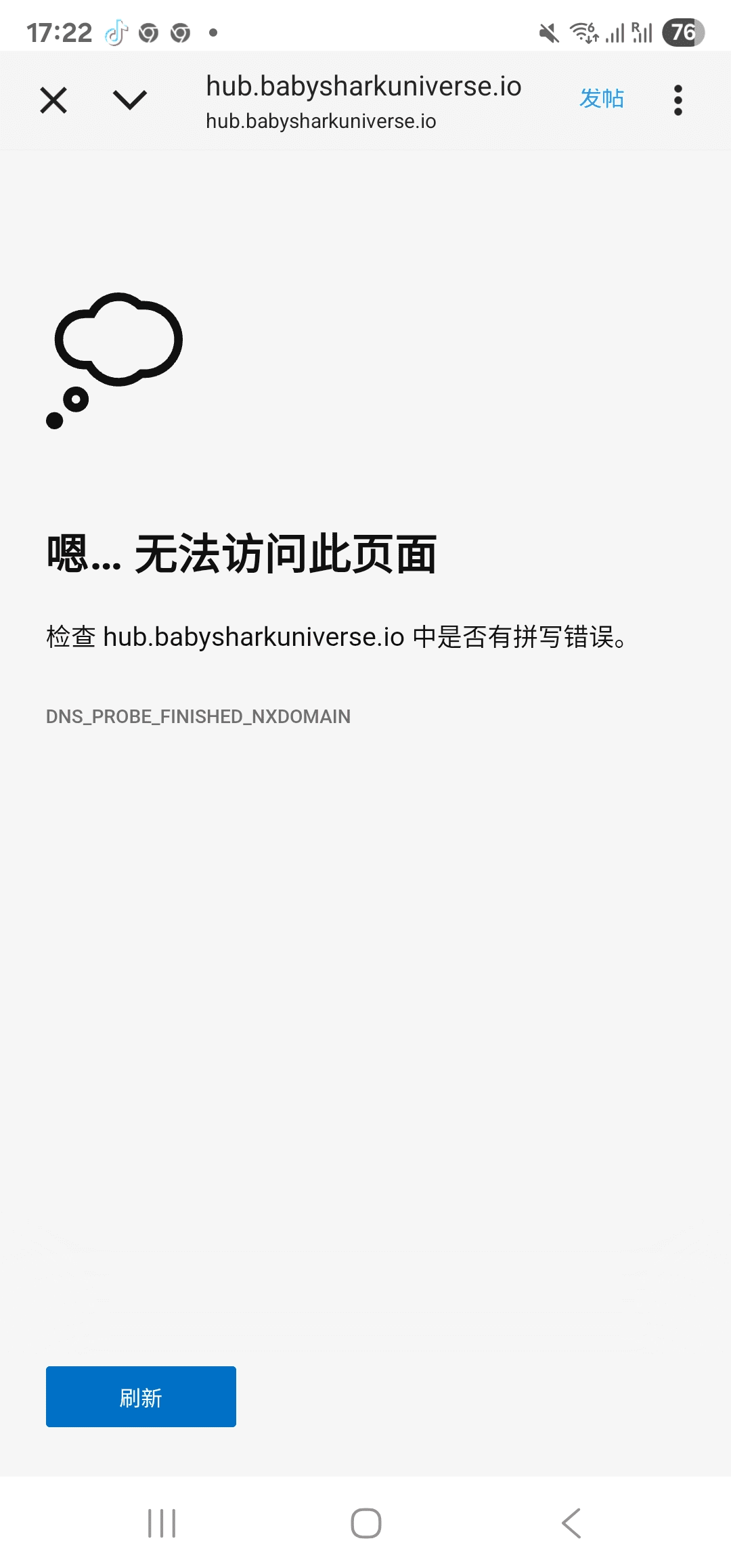
Task: Tap the 发帖 post button
Action: click(x=602, y=98)
